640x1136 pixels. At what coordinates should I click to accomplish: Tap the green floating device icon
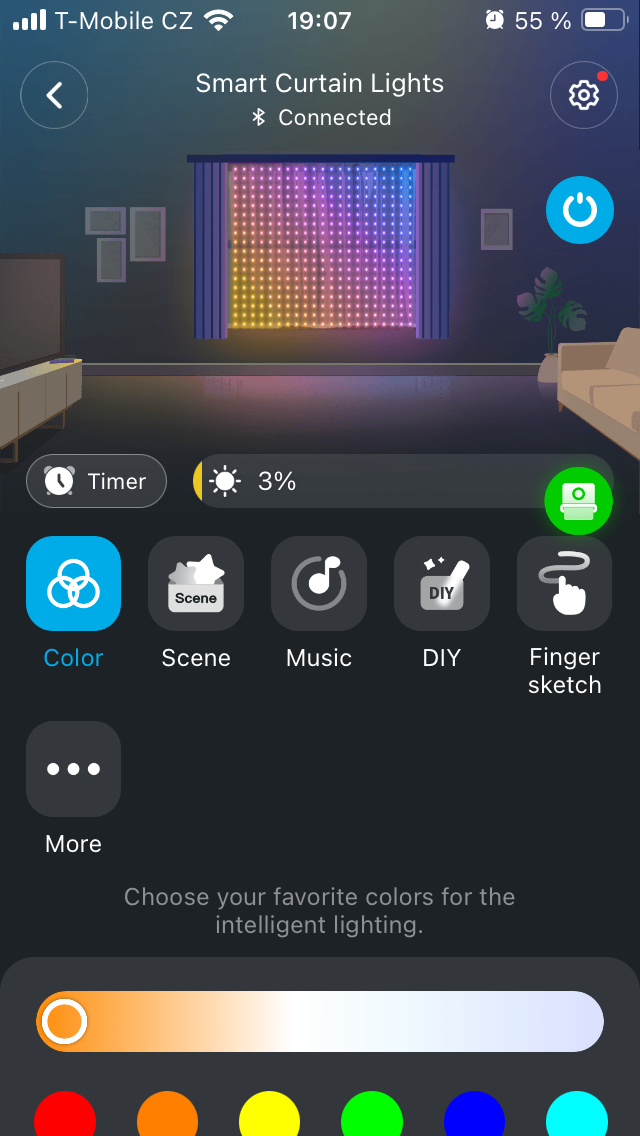coord(578,499)
